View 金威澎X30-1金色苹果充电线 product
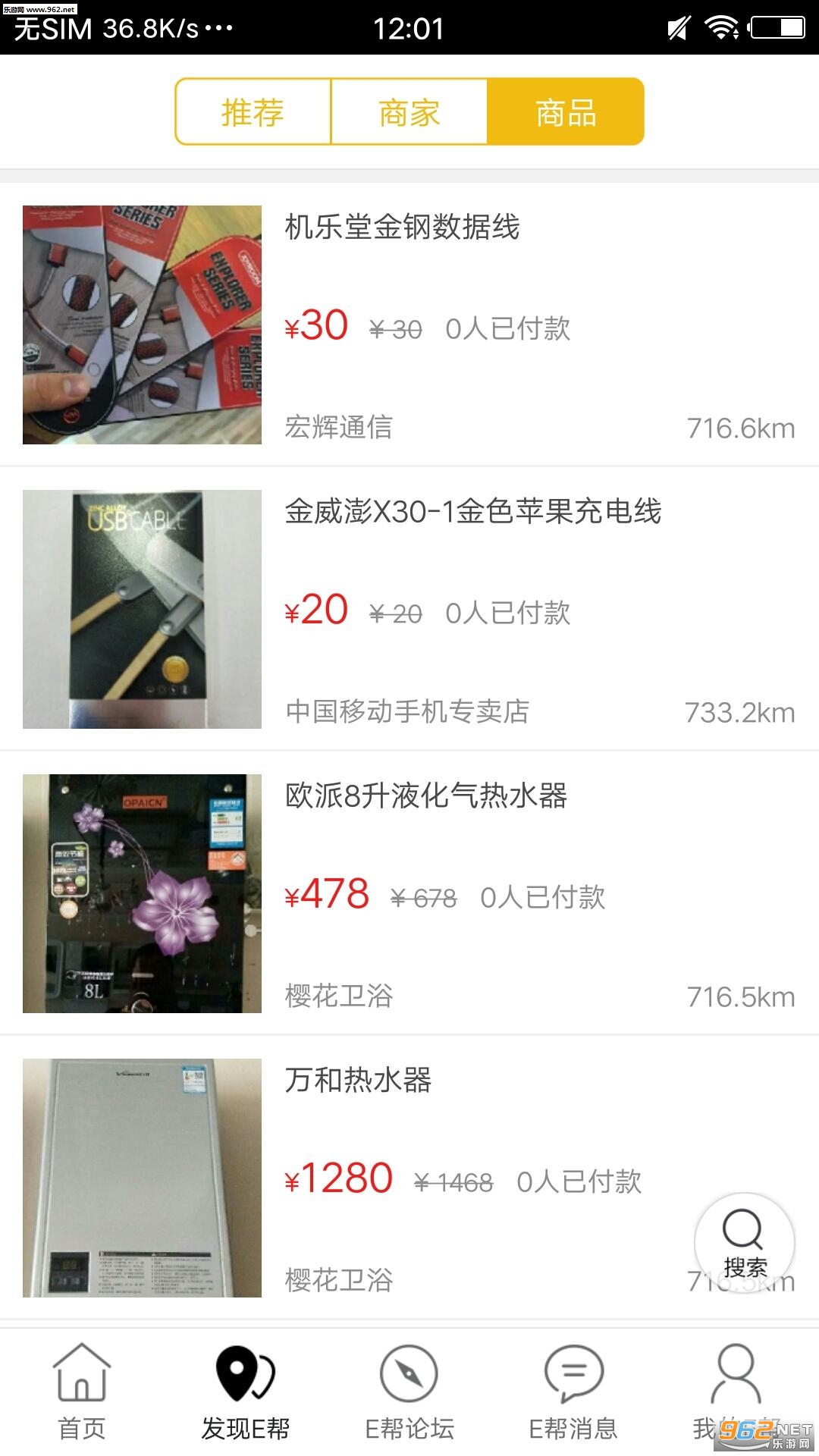The image size is (819, 1456). pyautogui.click(x=409, y=609)
